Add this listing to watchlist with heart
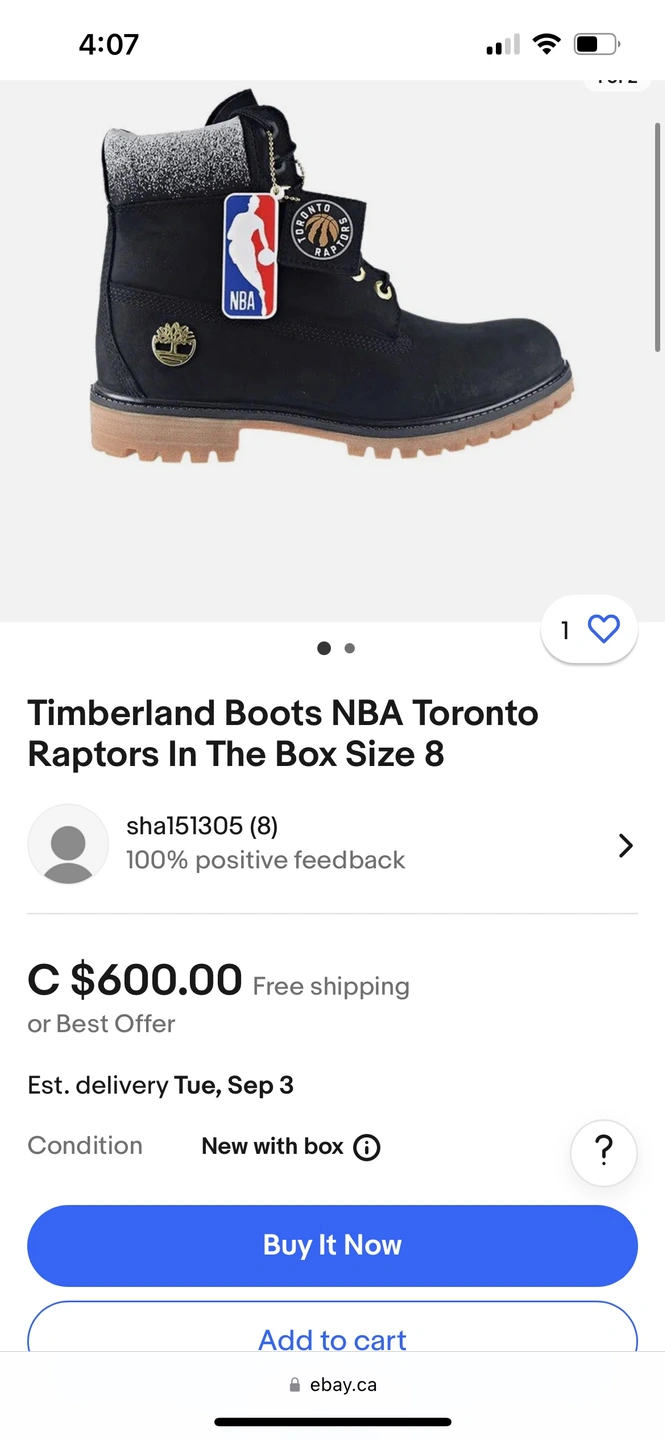This screenshot has width=665, height=1440. 589,629
